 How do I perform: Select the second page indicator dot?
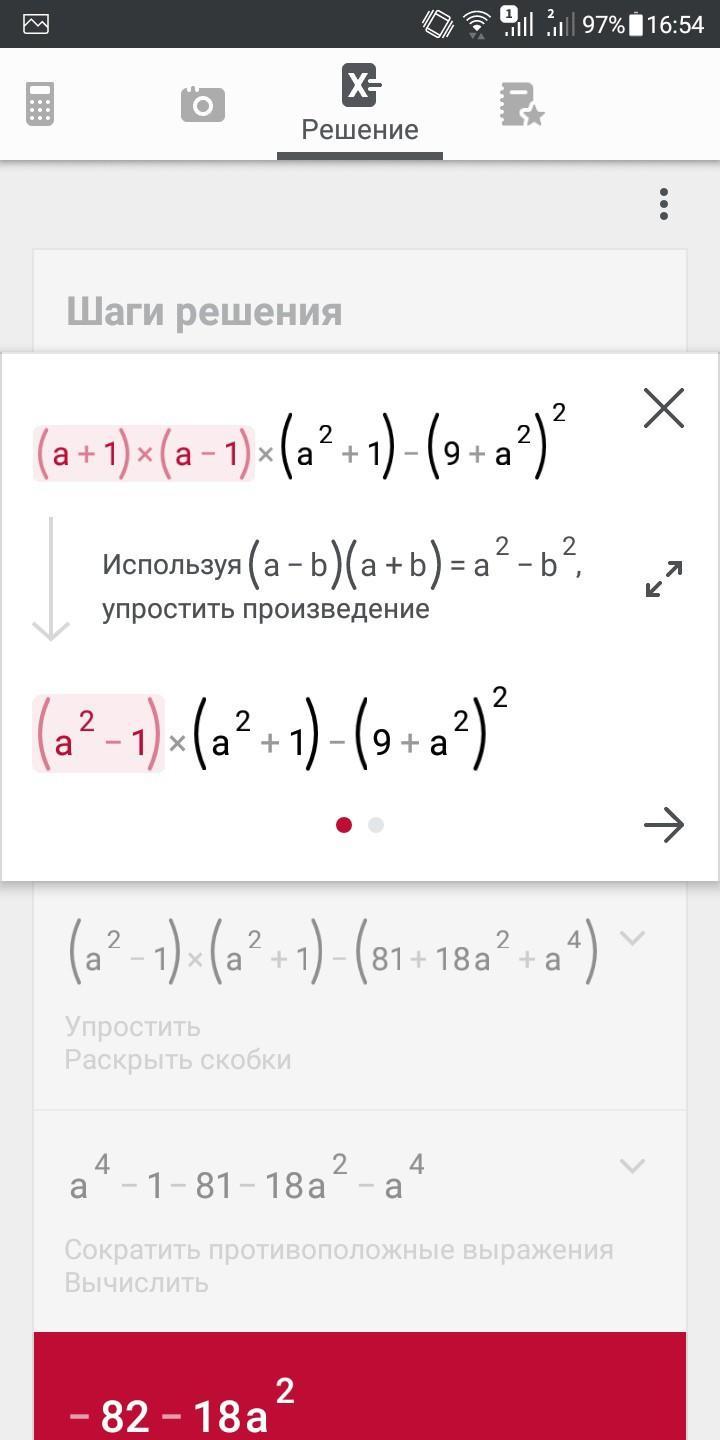376,825
